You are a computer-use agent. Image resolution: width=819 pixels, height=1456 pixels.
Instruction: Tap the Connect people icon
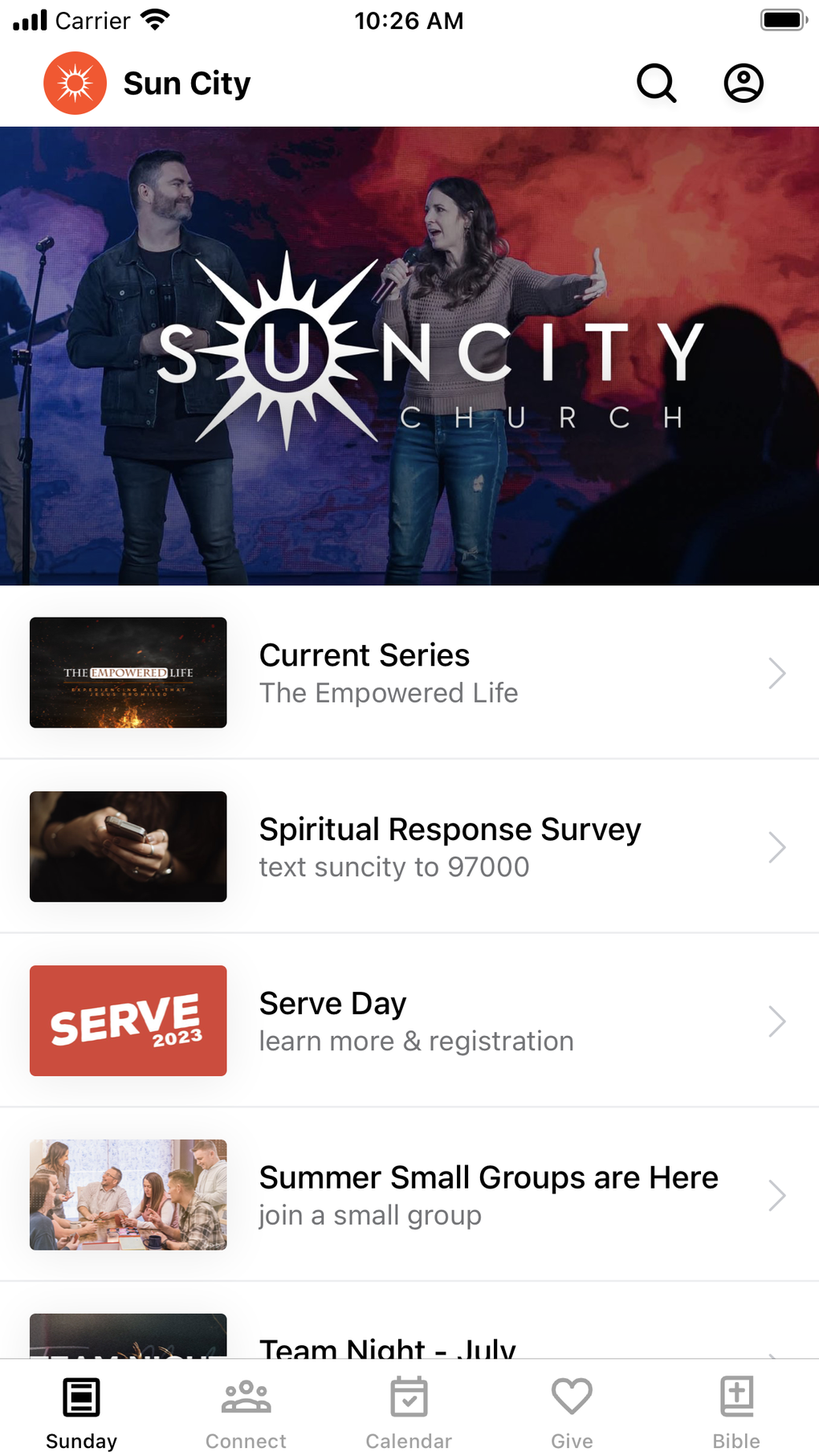246,1397
